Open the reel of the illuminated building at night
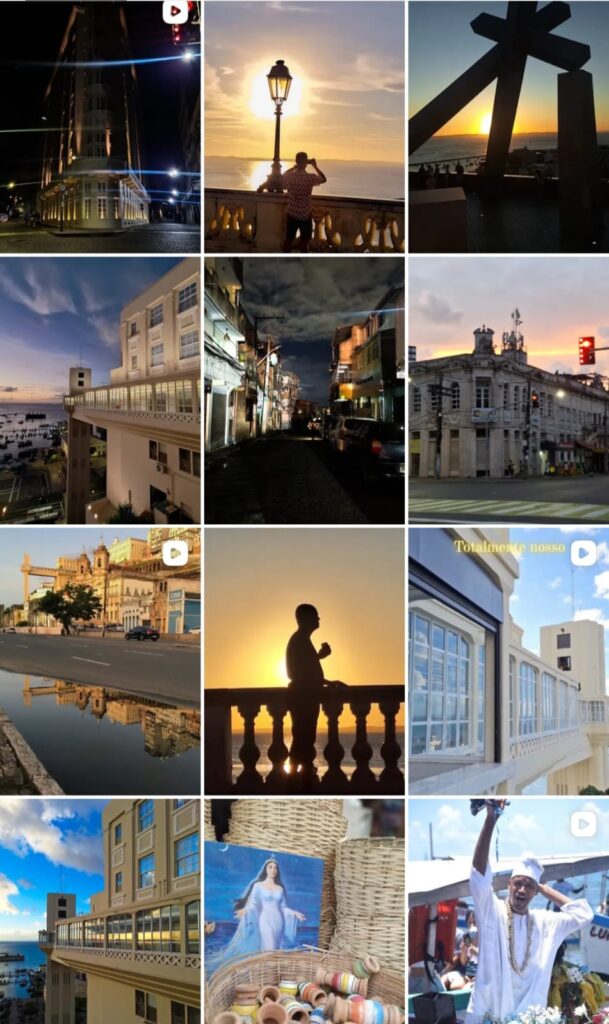The height and width of the screenshot is (1024, 609). point(100,126)
